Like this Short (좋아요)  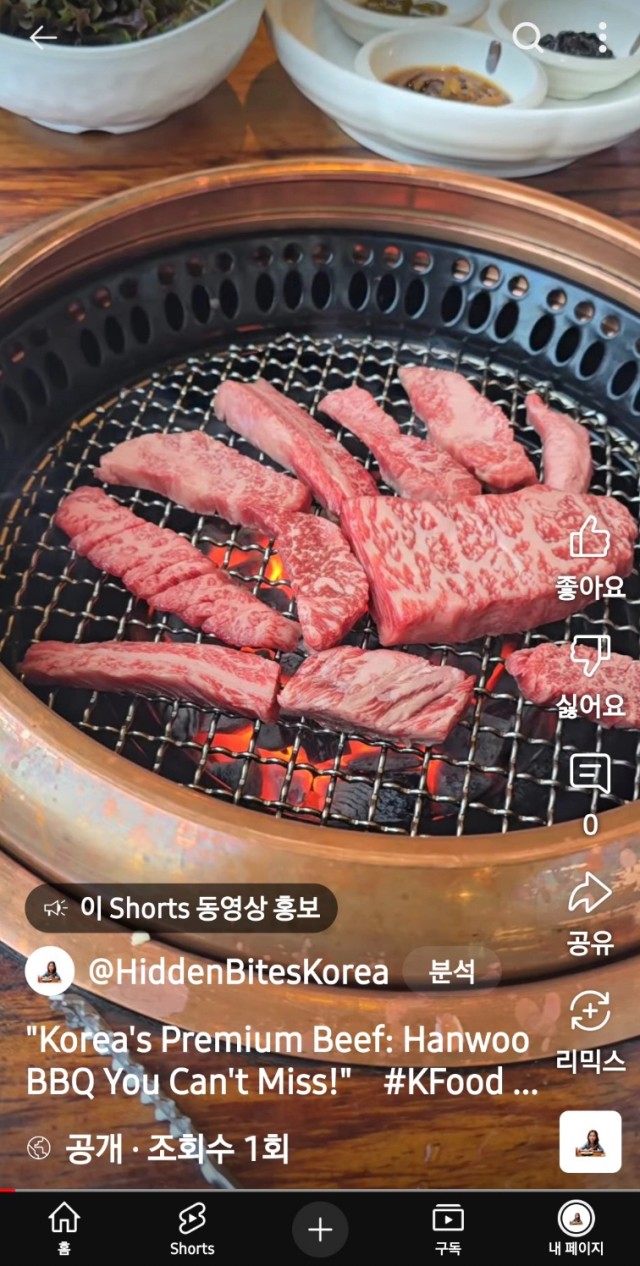(590, 558)
